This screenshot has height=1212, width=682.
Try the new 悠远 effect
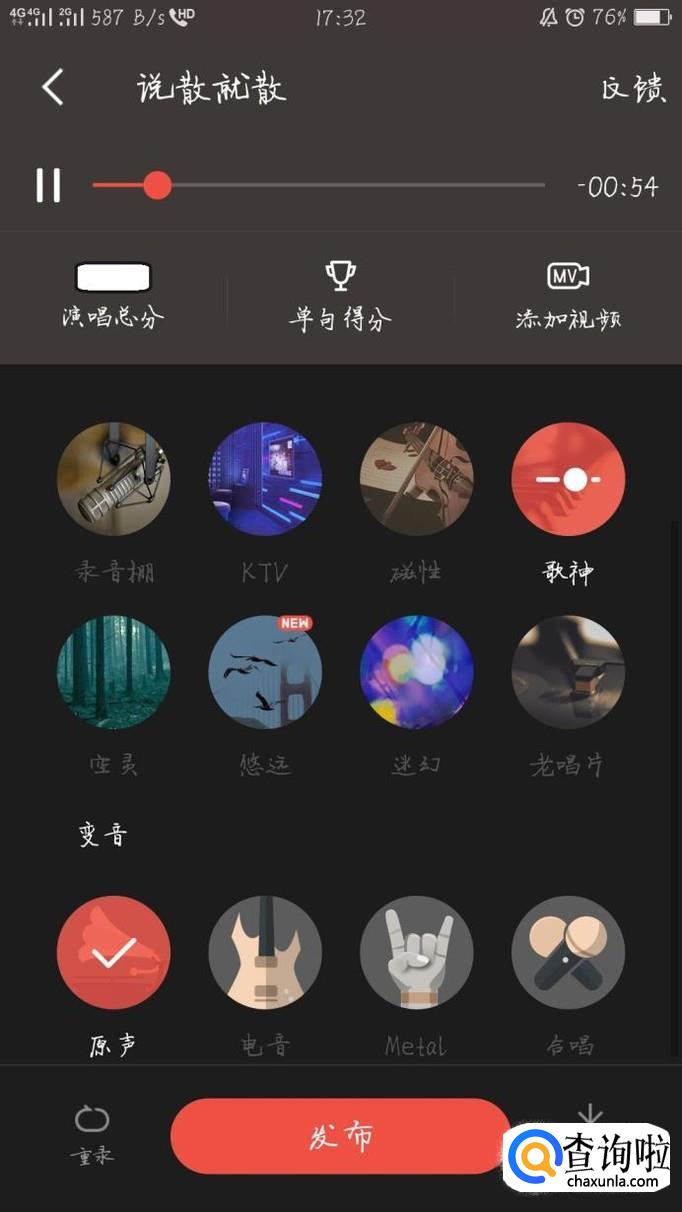pyautogui.click(x=265, y=672)
